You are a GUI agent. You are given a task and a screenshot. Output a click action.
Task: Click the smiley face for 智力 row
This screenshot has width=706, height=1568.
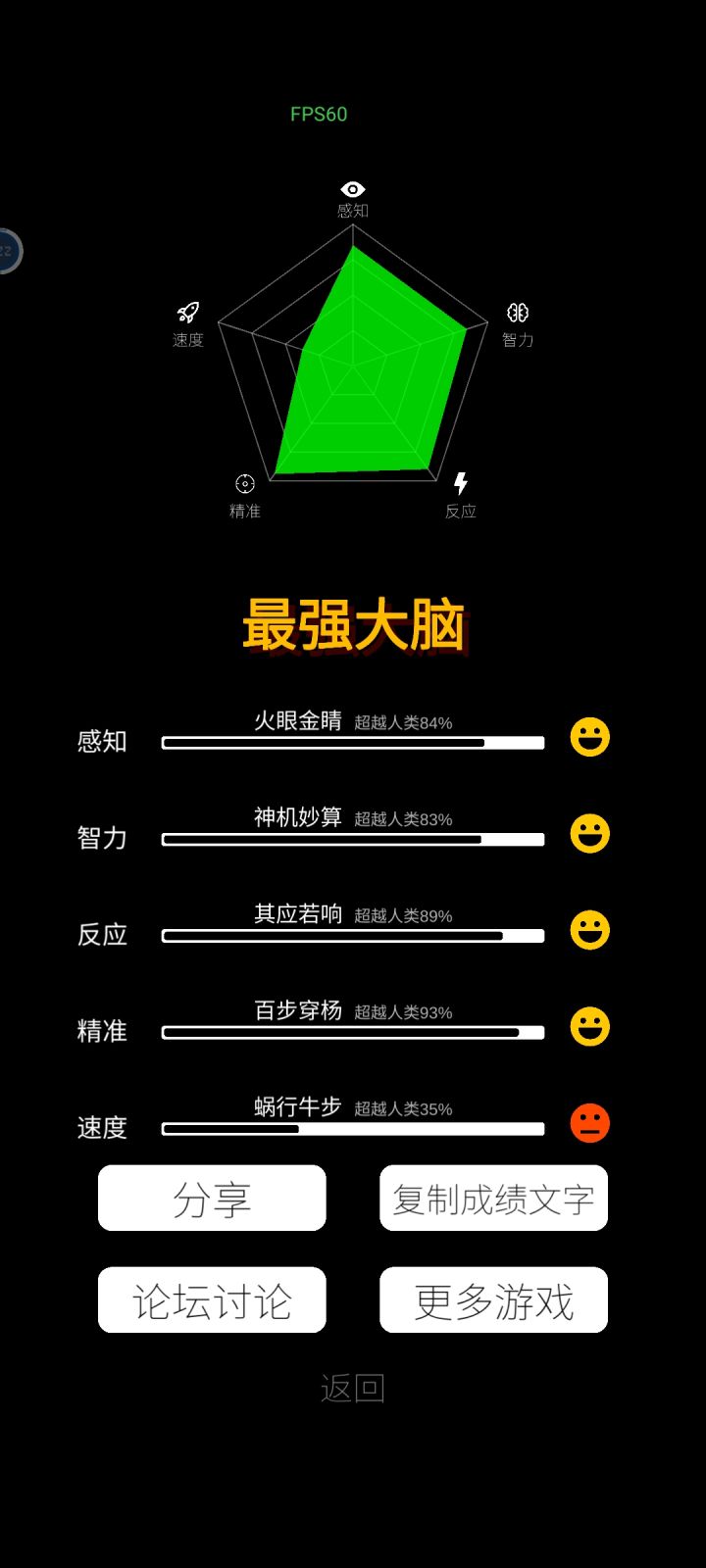tap(588, 834)
